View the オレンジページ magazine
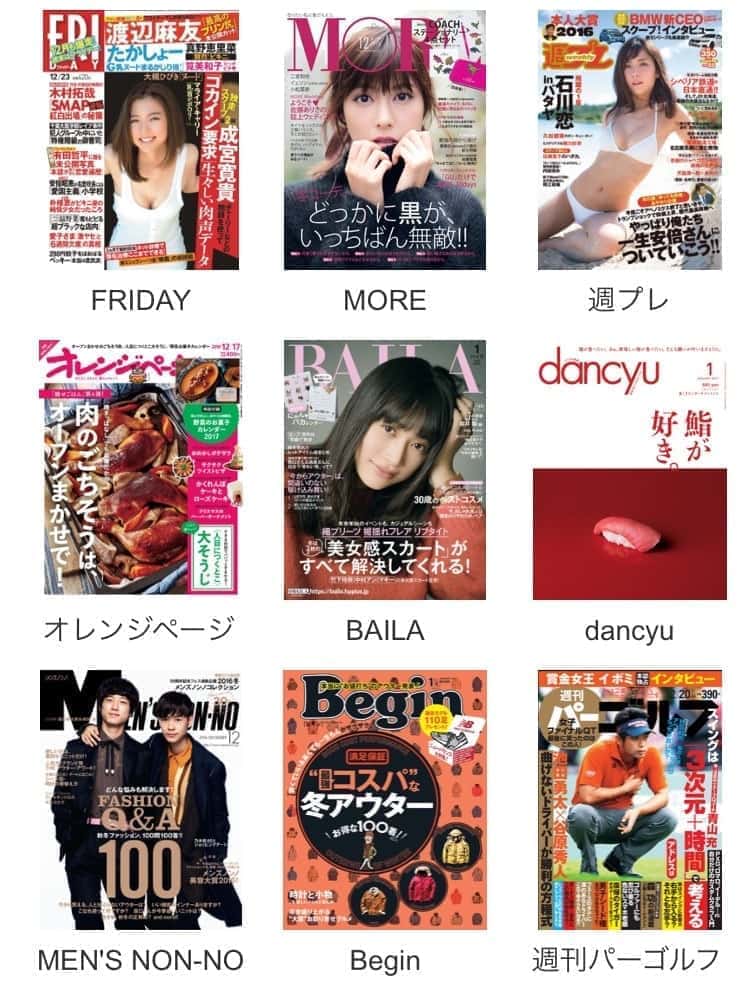Screen dimensions: 750x985 point(141,468)
